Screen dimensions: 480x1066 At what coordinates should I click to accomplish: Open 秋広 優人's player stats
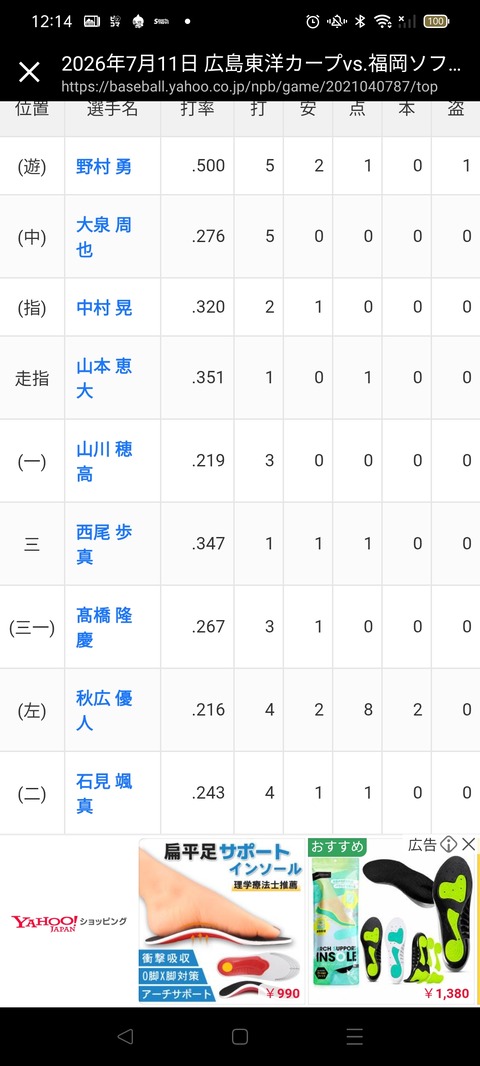click(104, 710)
